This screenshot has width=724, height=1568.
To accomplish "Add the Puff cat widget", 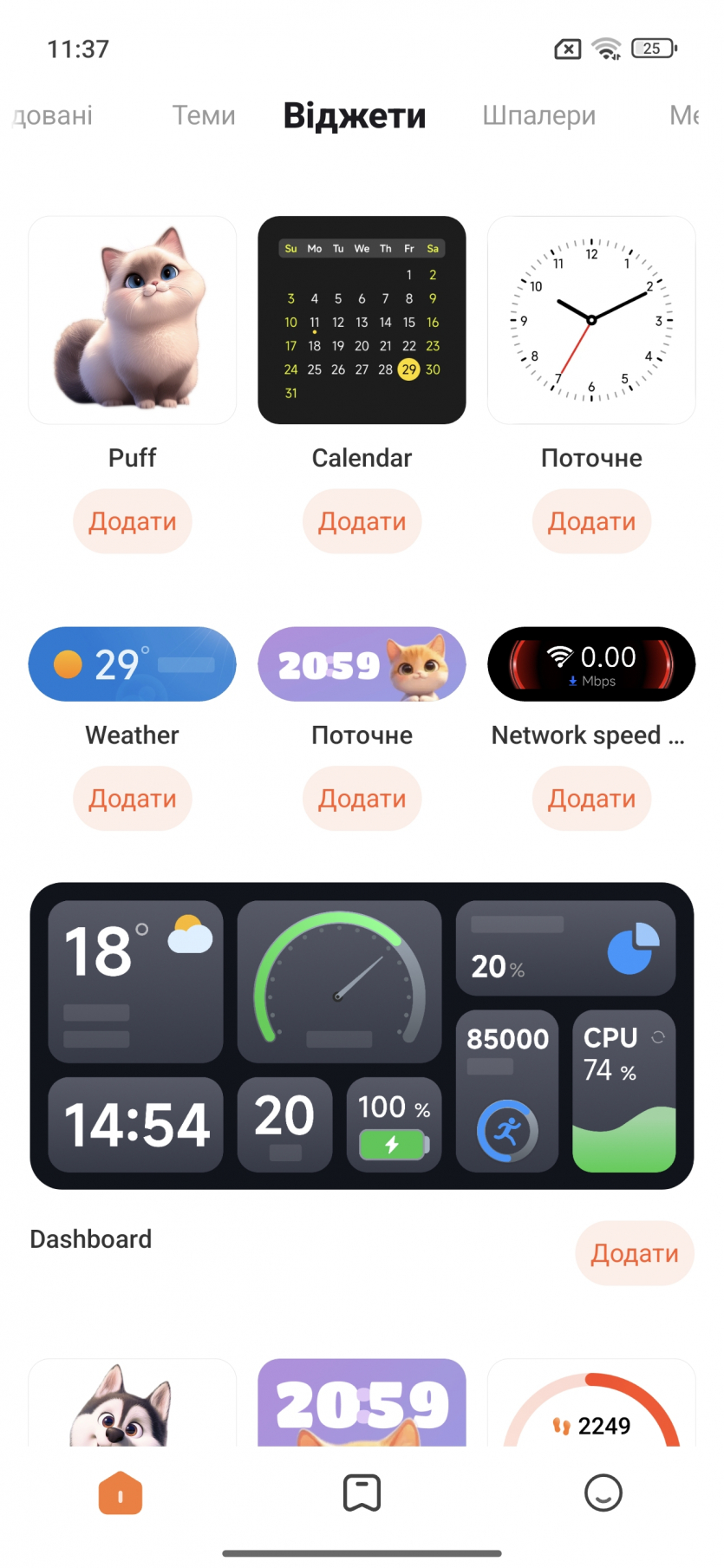I will point(133,521).
